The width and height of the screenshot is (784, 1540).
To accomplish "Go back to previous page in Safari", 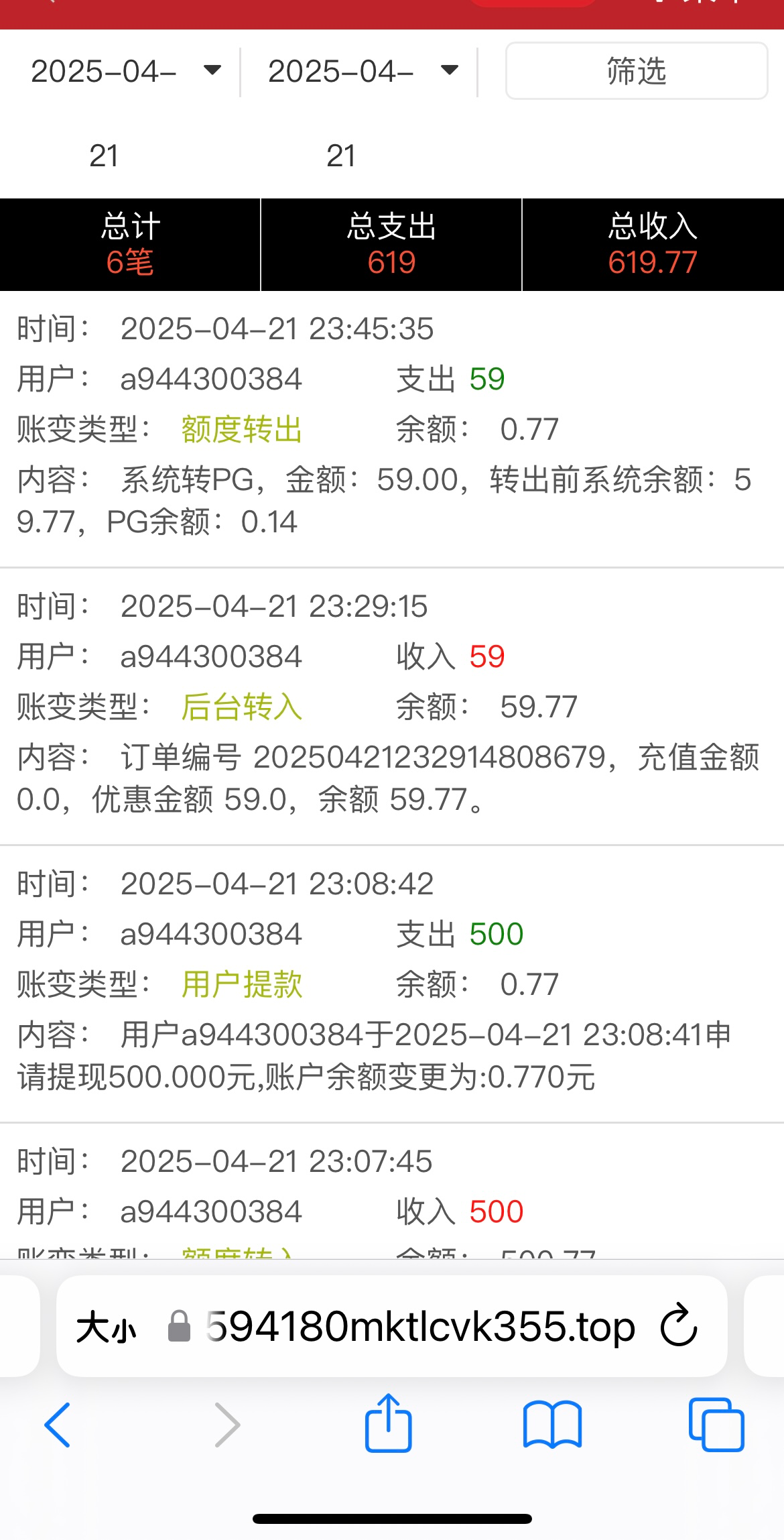I will 58,1425.
